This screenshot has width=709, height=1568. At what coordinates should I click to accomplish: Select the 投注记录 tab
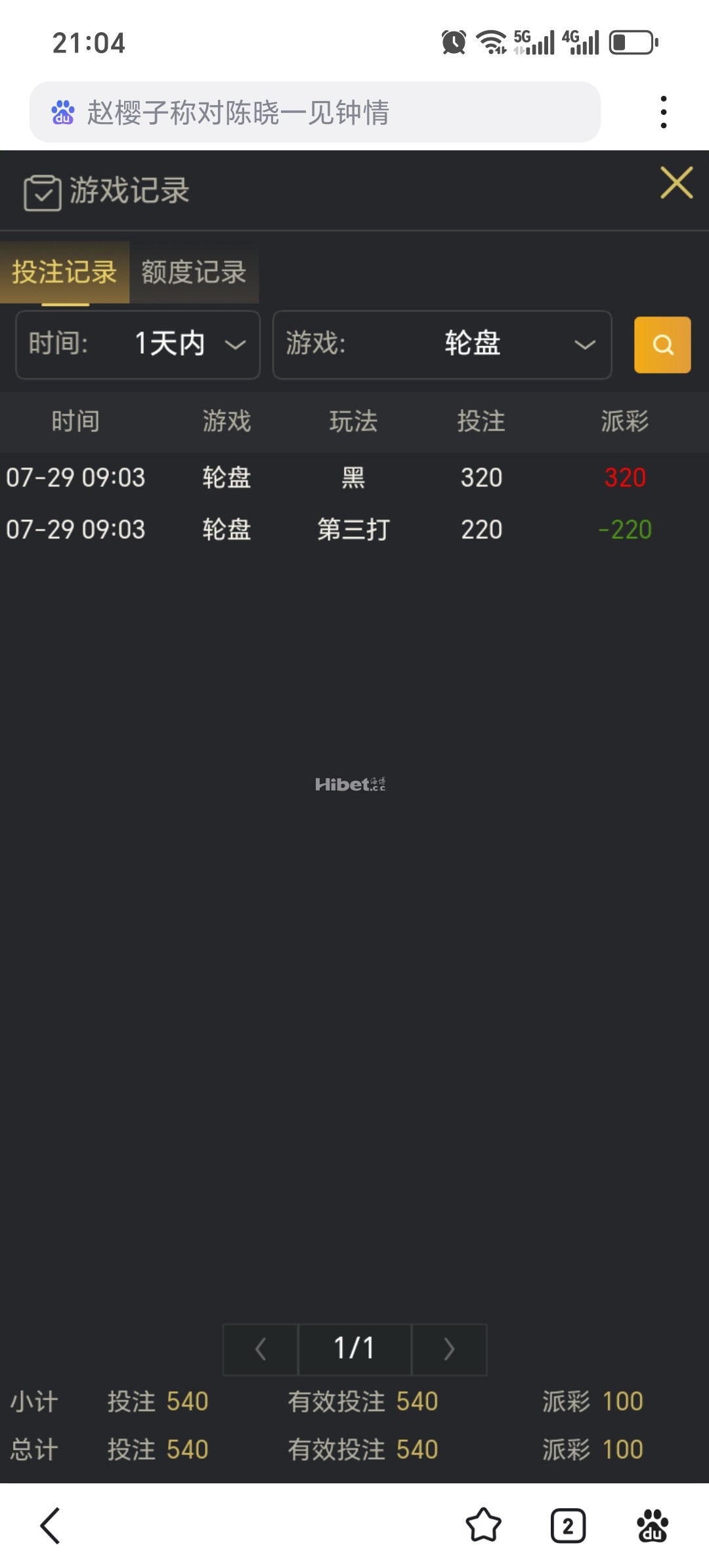(64, 273)
